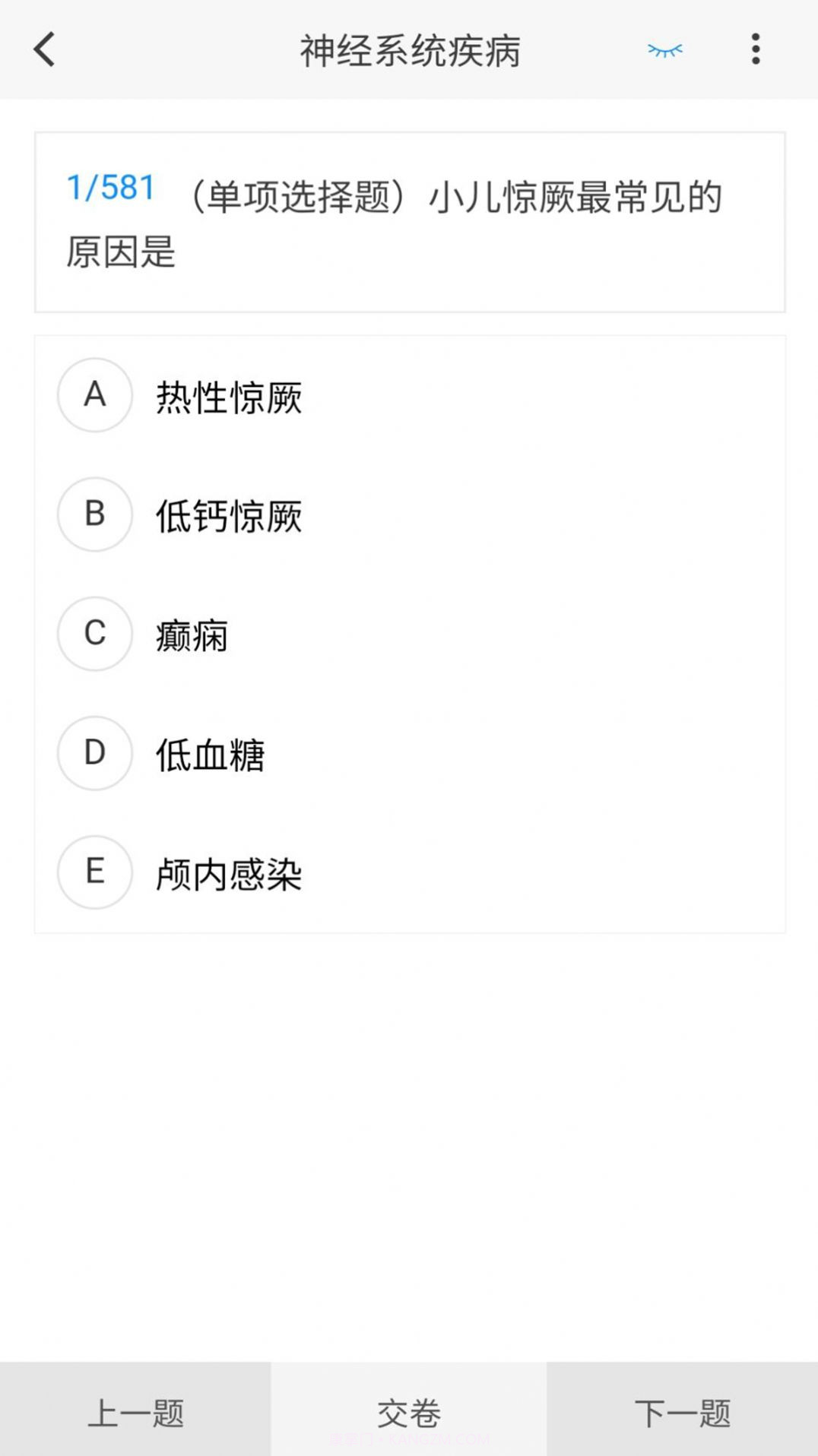This screenshot has width=818, height=1456.
Task: Tap the circle labeled D
Action: pyautogui.click(x=94, y=753)
